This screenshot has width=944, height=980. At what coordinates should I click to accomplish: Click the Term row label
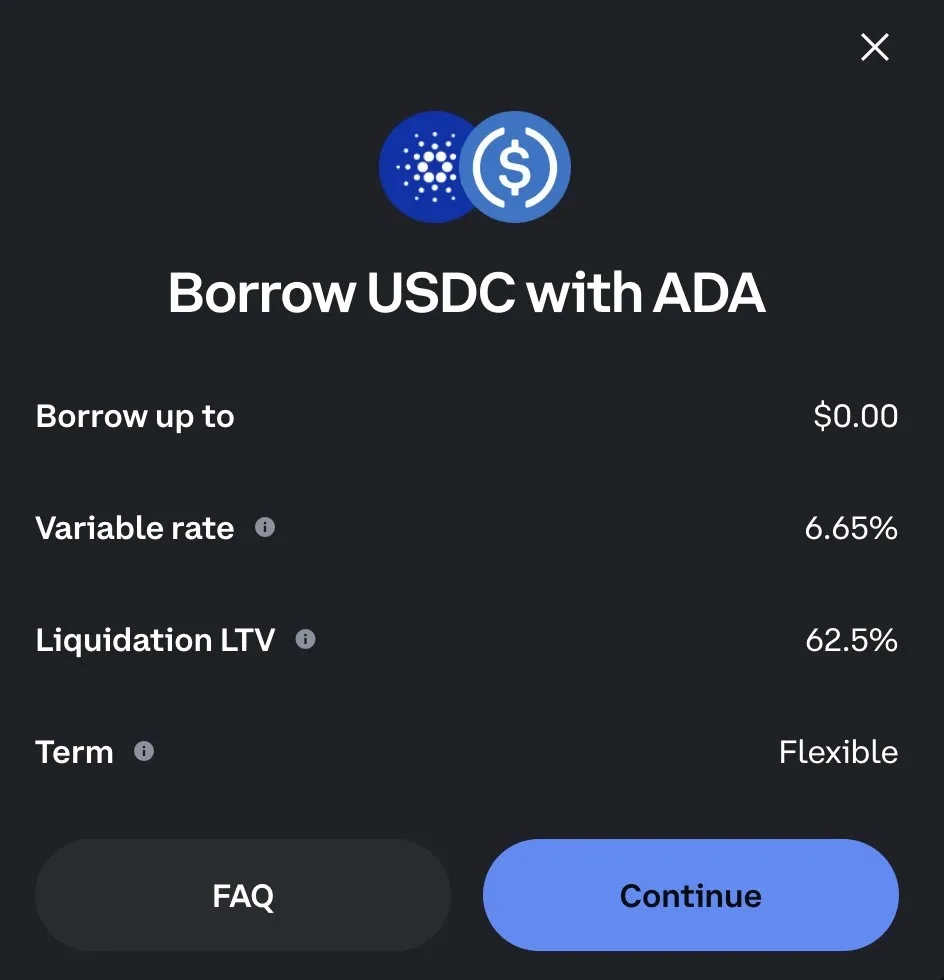click(74, 751)
